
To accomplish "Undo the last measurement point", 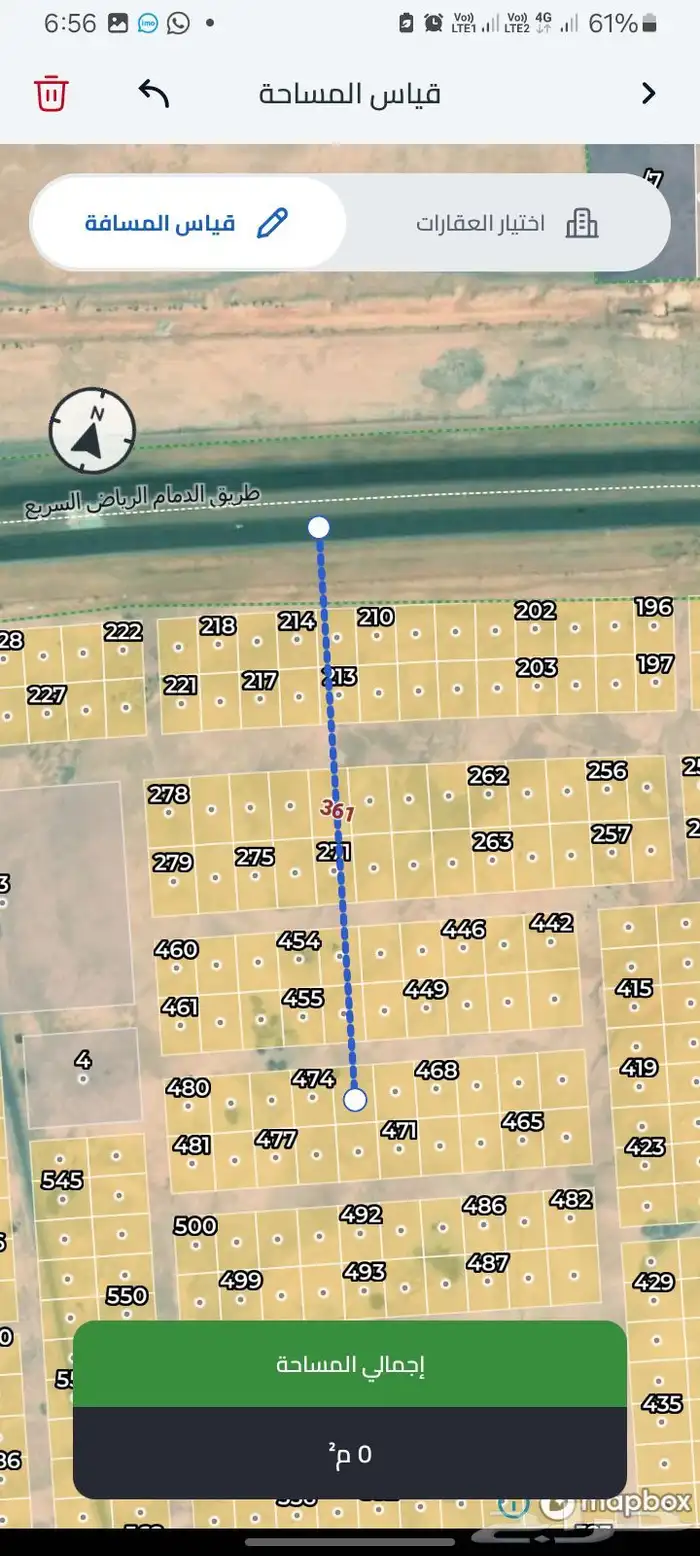I will tap(154, 94).
